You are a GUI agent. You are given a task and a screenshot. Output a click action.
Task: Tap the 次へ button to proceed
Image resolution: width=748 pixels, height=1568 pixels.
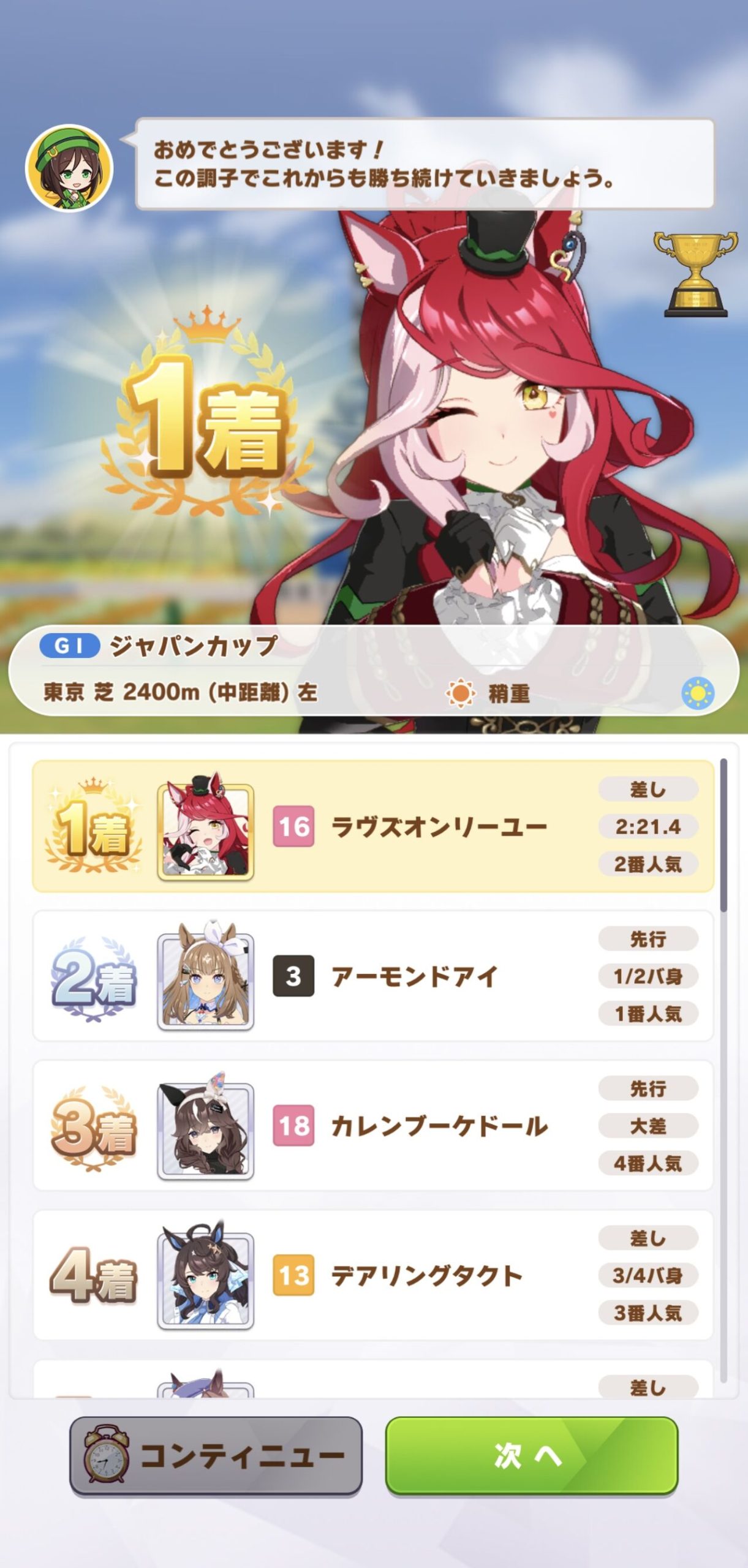531,1455
